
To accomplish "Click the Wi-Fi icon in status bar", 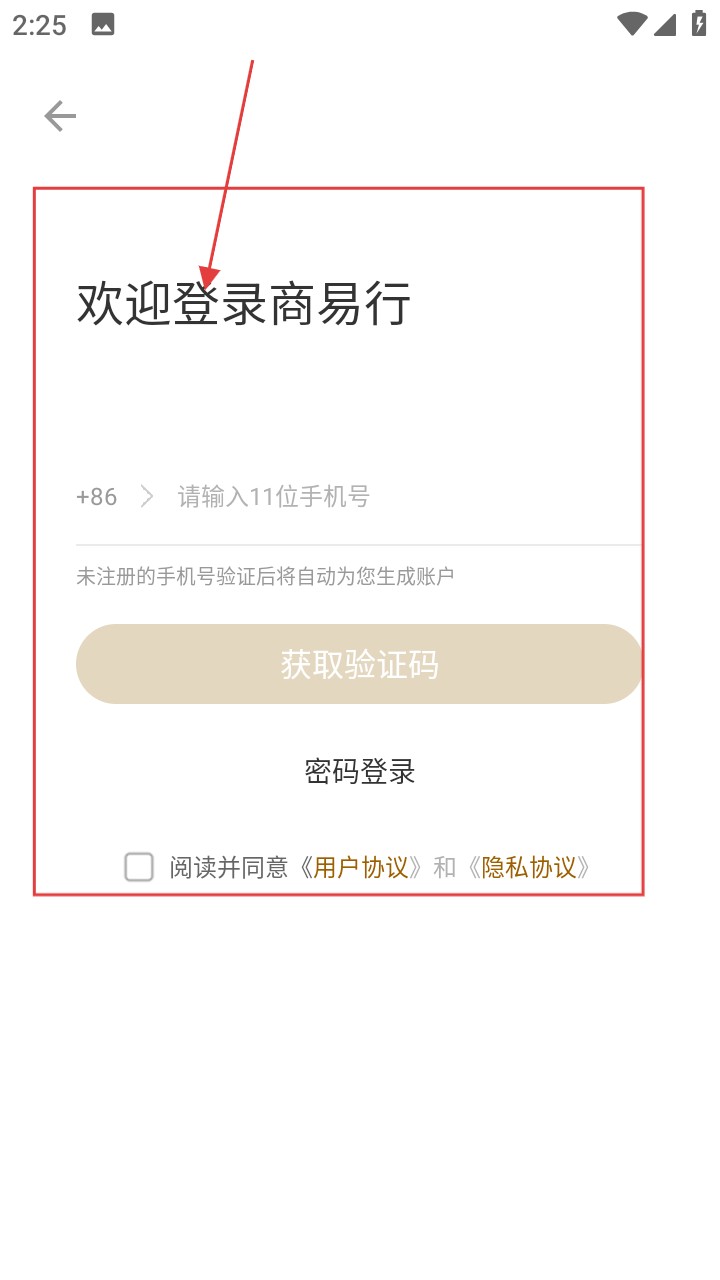I will pyautogui.click(x=631, y=24).
